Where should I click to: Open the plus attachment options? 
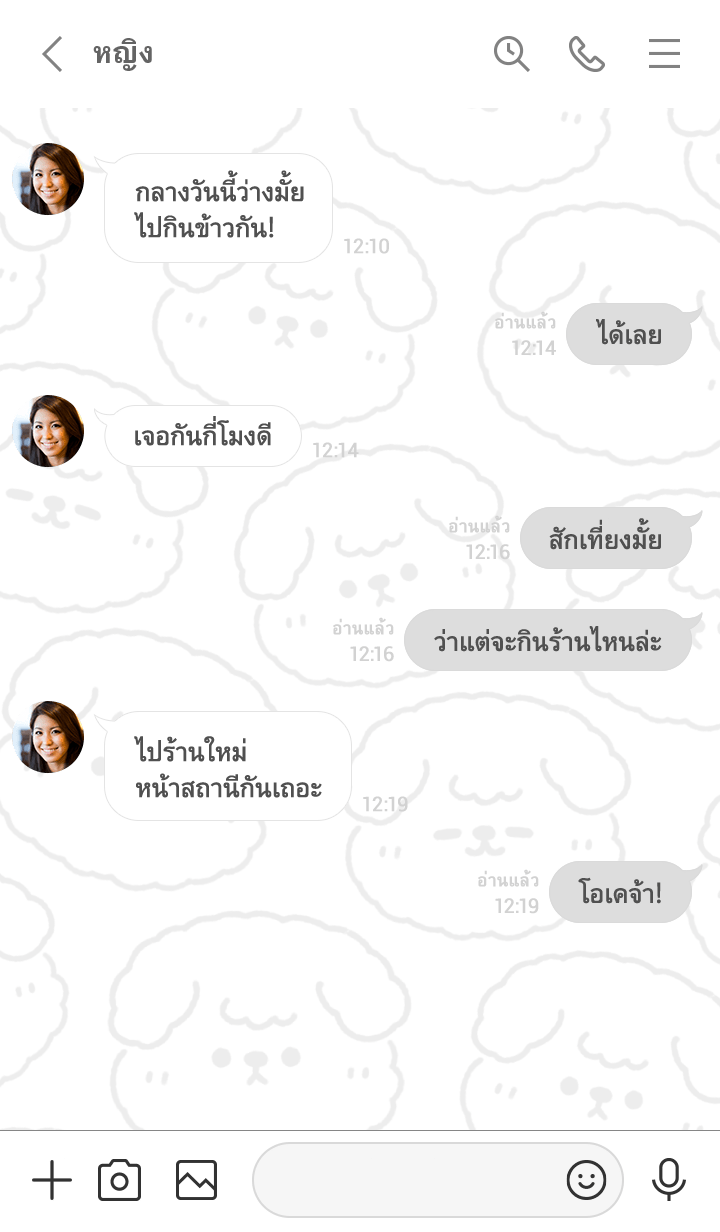[52, 1181]
